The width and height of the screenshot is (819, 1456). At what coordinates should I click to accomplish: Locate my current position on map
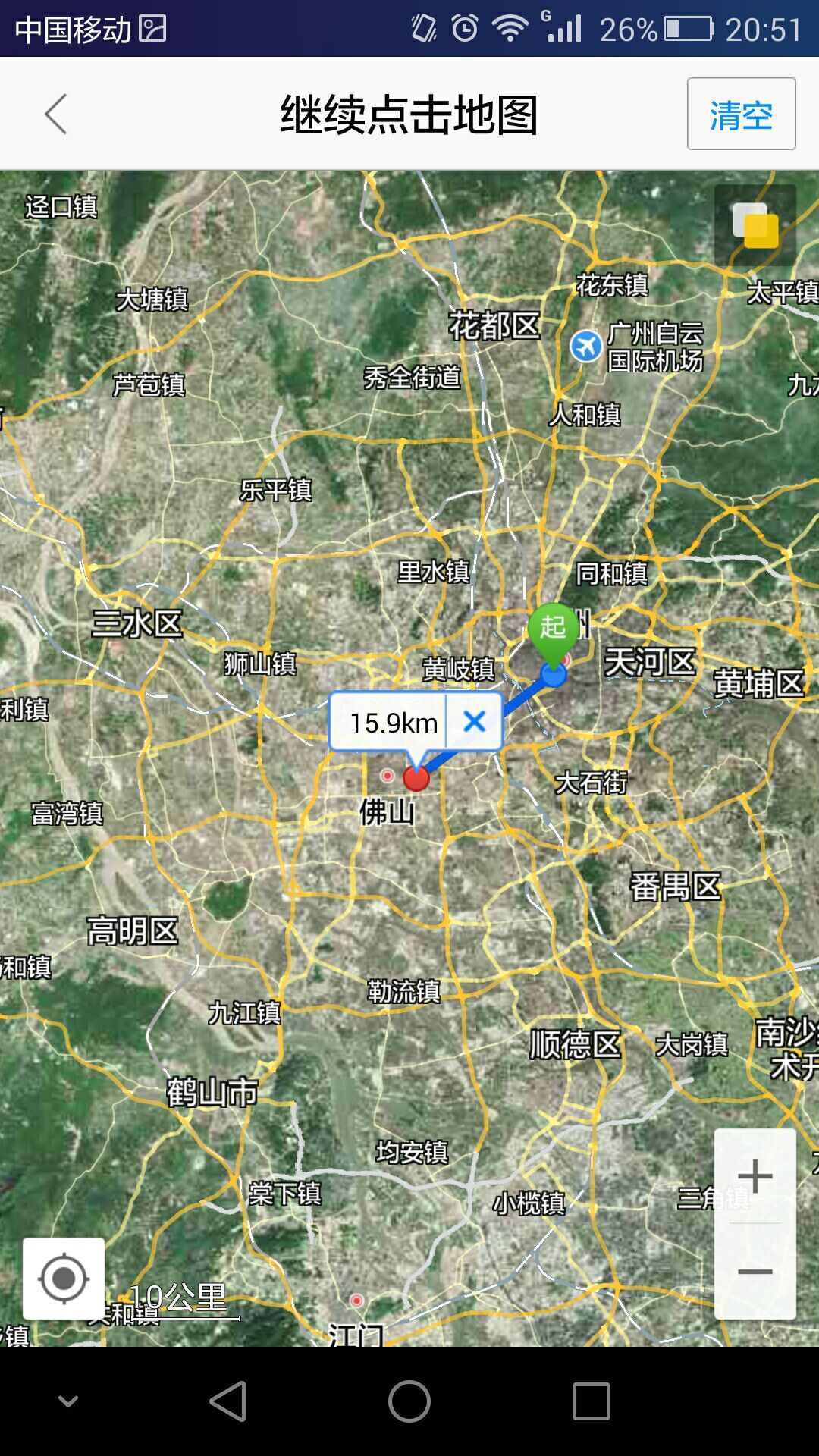[x=64, y=1279]
